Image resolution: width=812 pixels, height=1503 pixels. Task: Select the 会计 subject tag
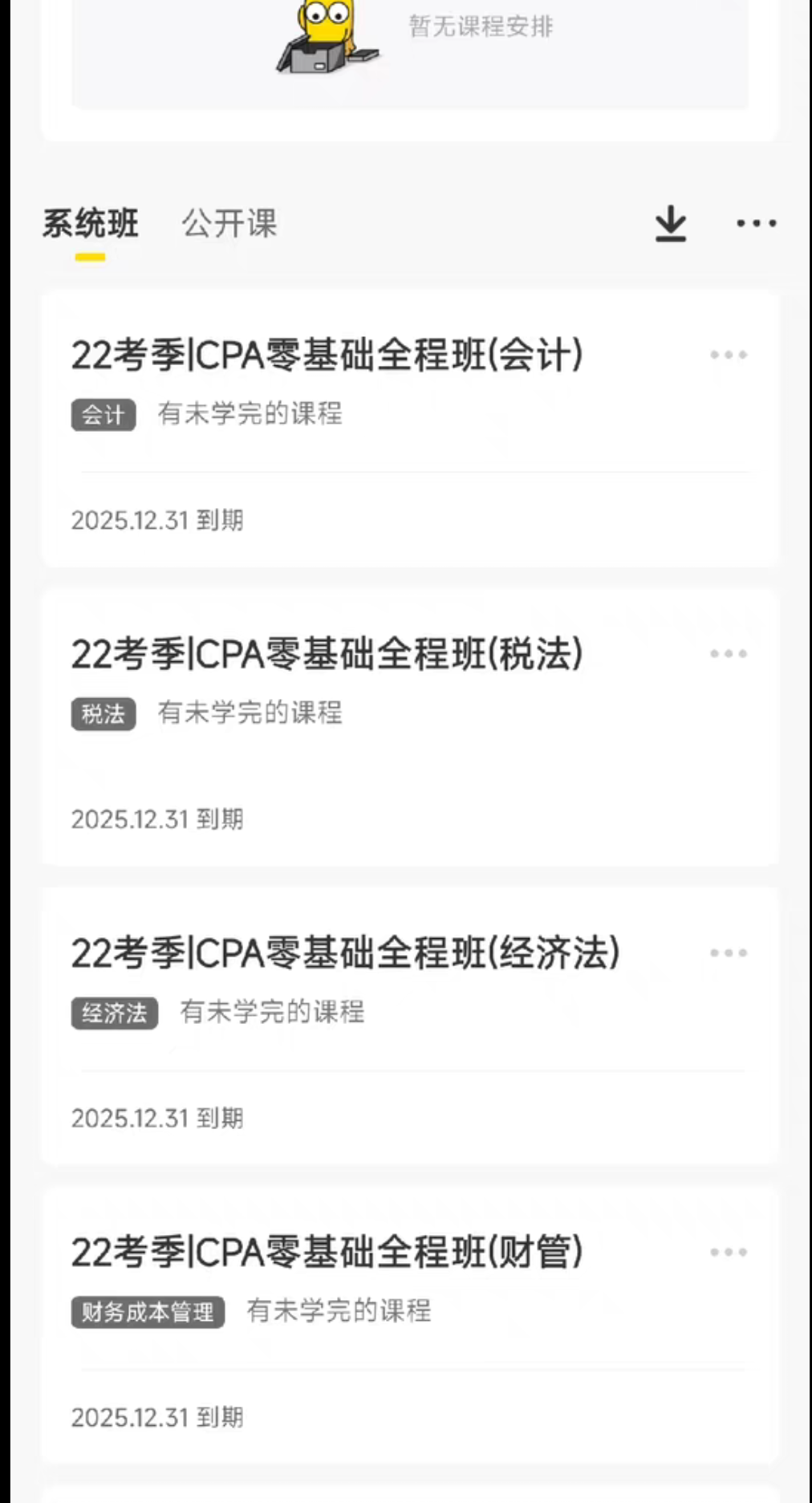[103, 415]
